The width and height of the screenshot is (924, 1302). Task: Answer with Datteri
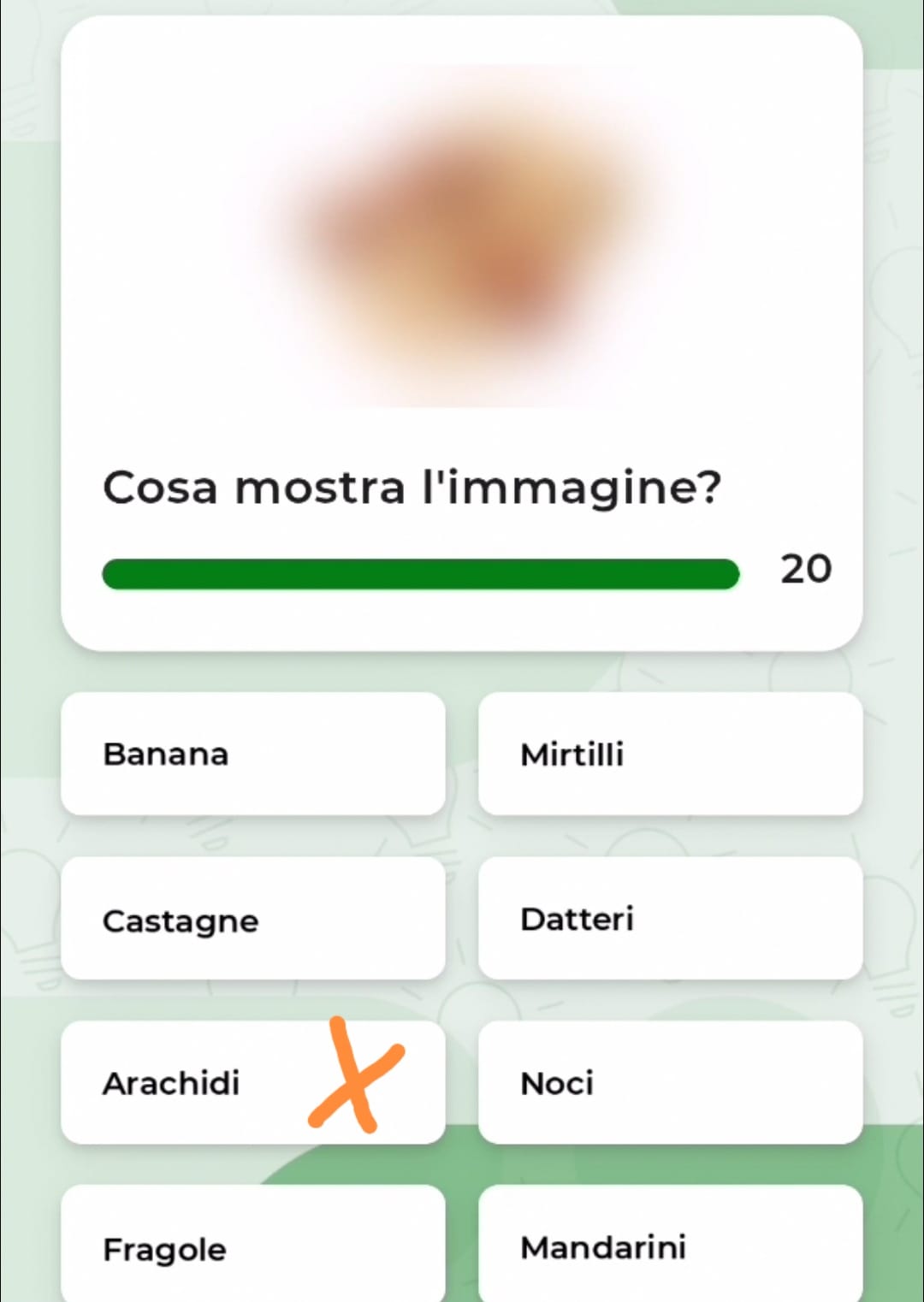(670, 920)
